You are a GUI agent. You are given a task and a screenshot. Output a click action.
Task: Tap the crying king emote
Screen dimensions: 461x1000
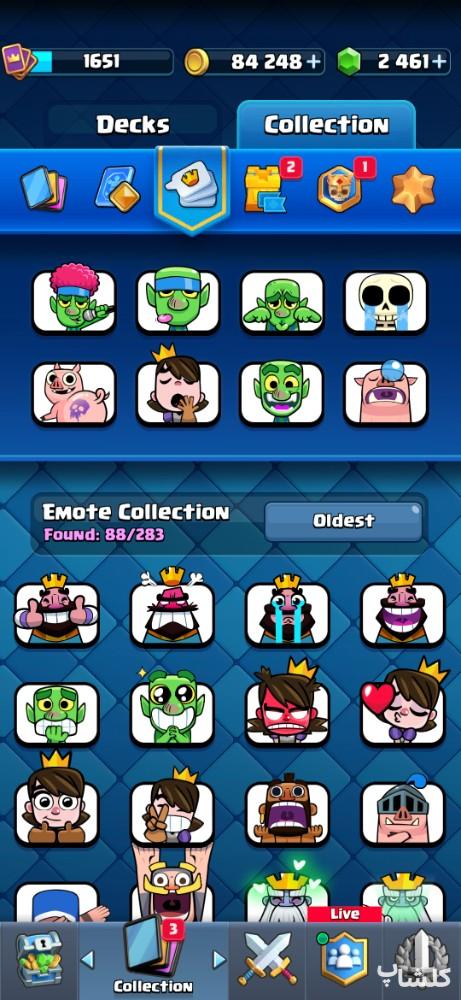point(288,610)
